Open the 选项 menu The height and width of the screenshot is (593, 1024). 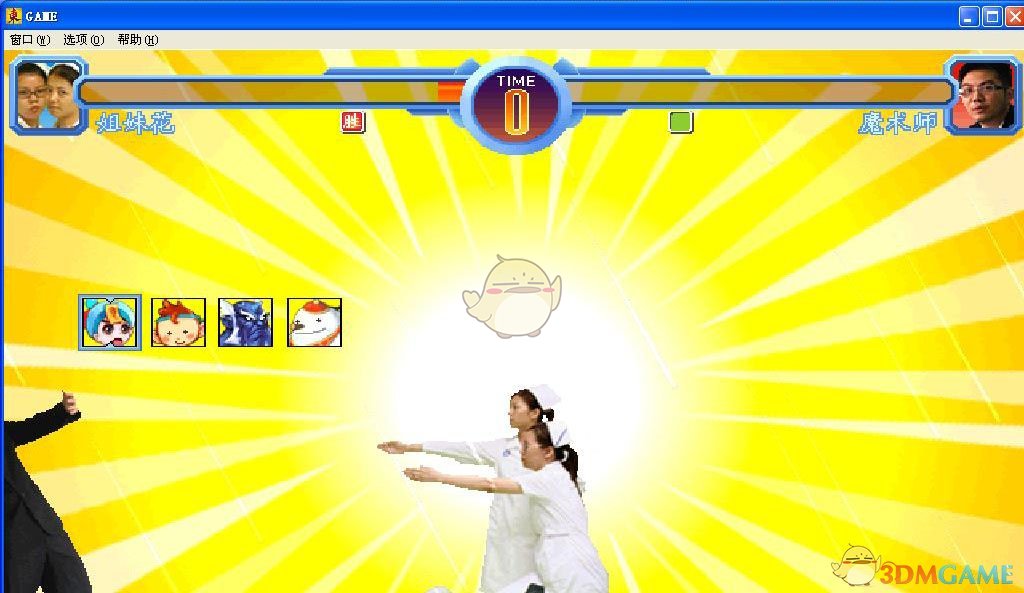click(x=83, y=40)
